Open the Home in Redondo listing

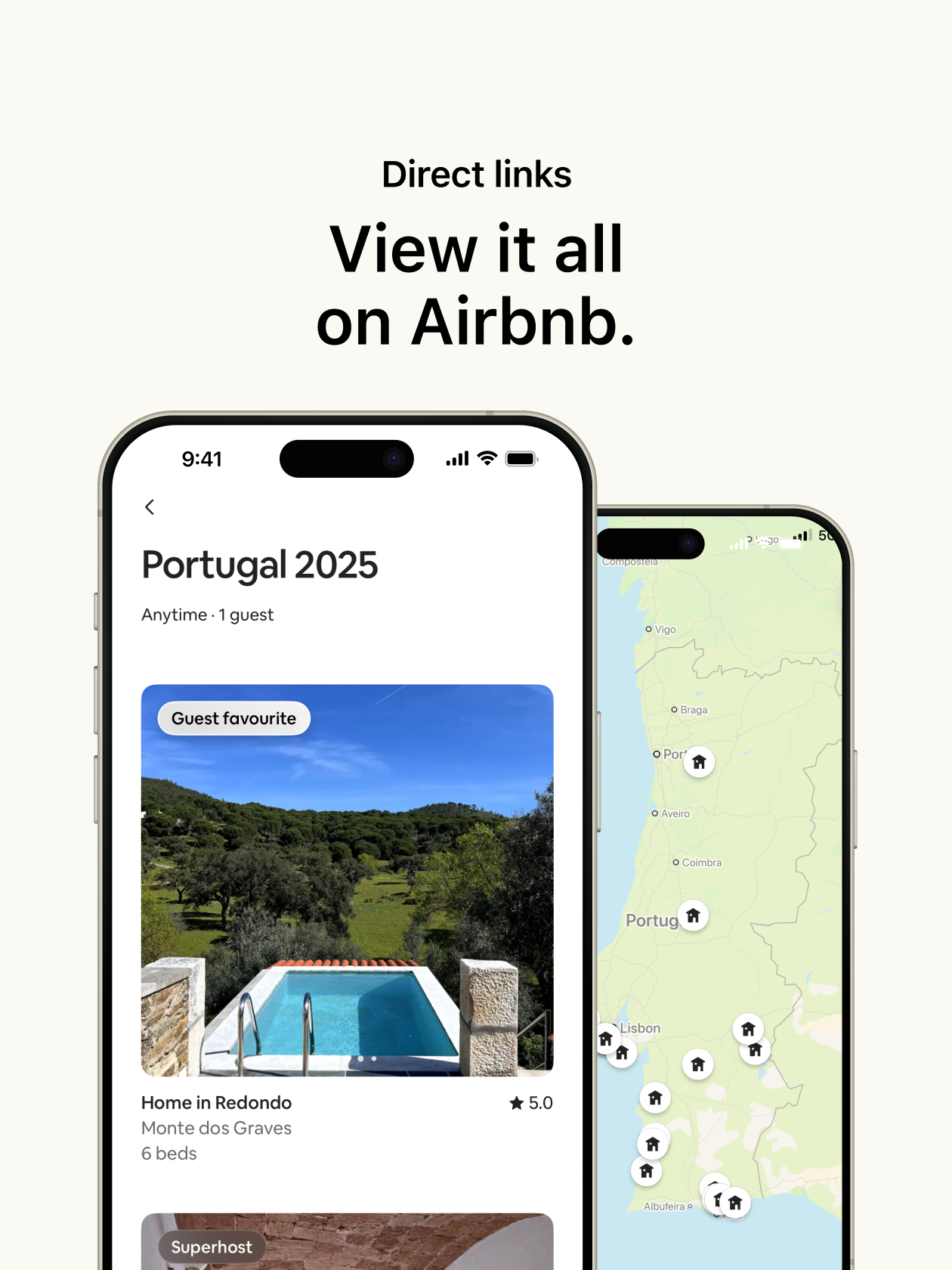click(215, 1103)
